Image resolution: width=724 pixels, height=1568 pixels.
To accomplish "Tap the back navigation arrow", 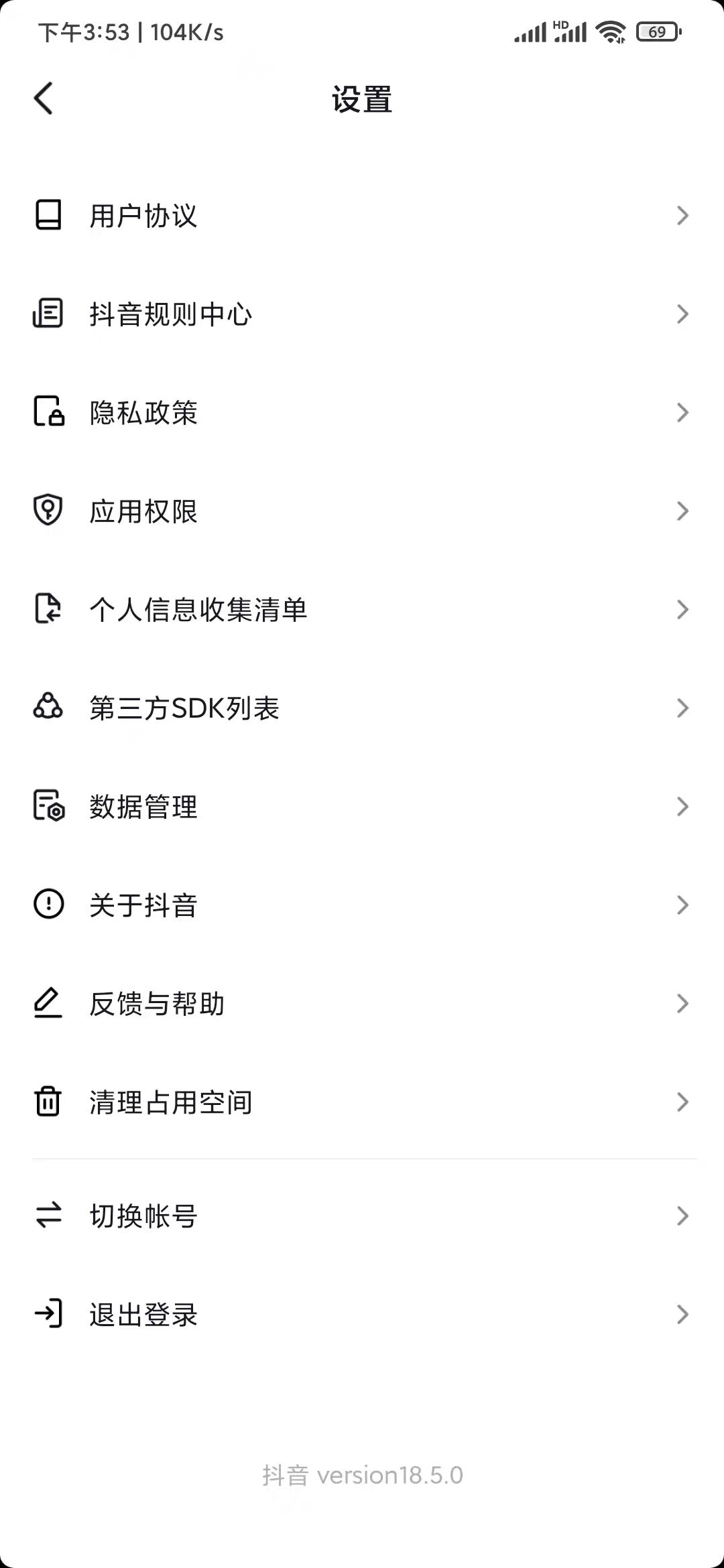I will click(44, 98).
